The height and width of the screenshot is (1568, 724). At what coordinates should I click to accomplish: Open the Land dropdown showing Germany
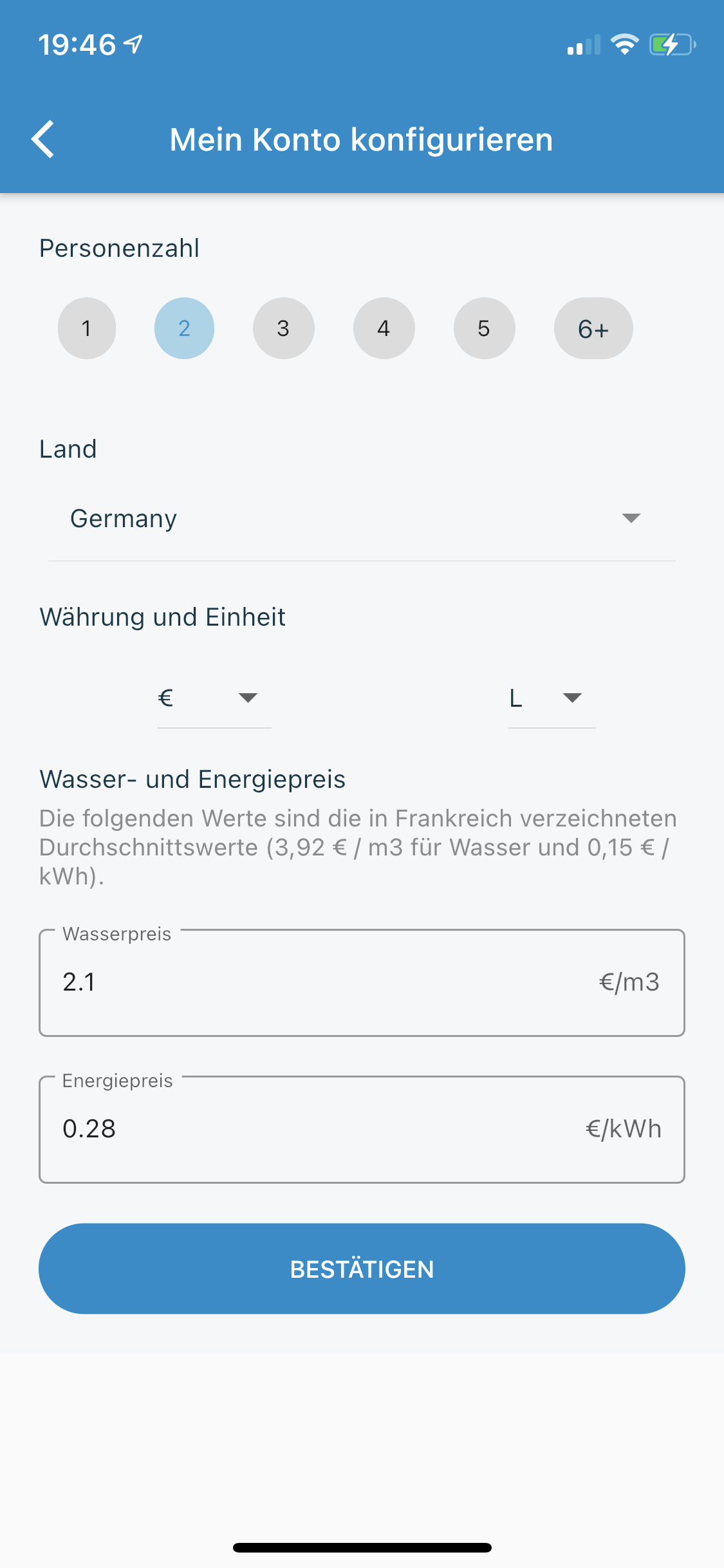pyautogui.click(x=361, y=519)
